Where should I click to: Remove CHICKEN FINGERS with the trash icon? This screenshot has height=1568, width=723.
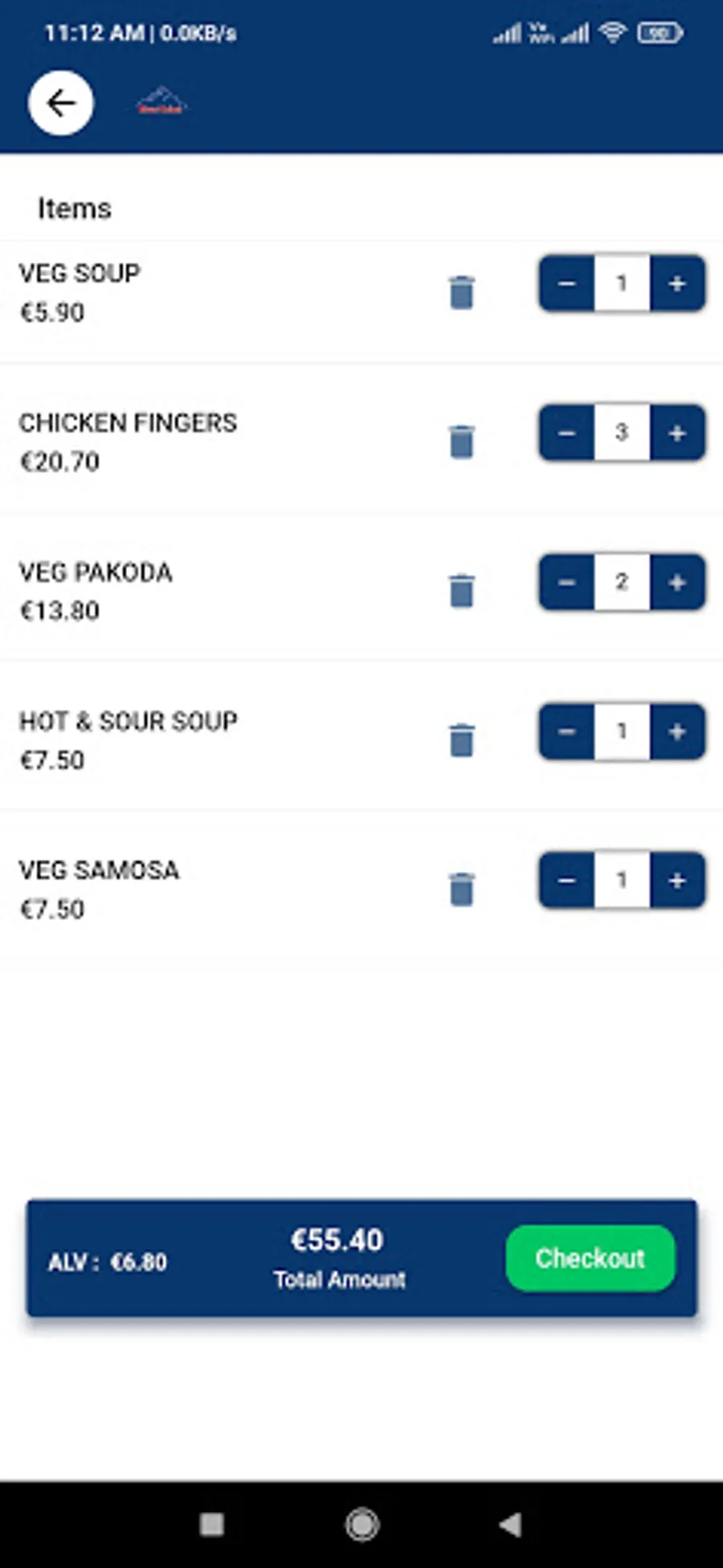[x=461, y=442]
